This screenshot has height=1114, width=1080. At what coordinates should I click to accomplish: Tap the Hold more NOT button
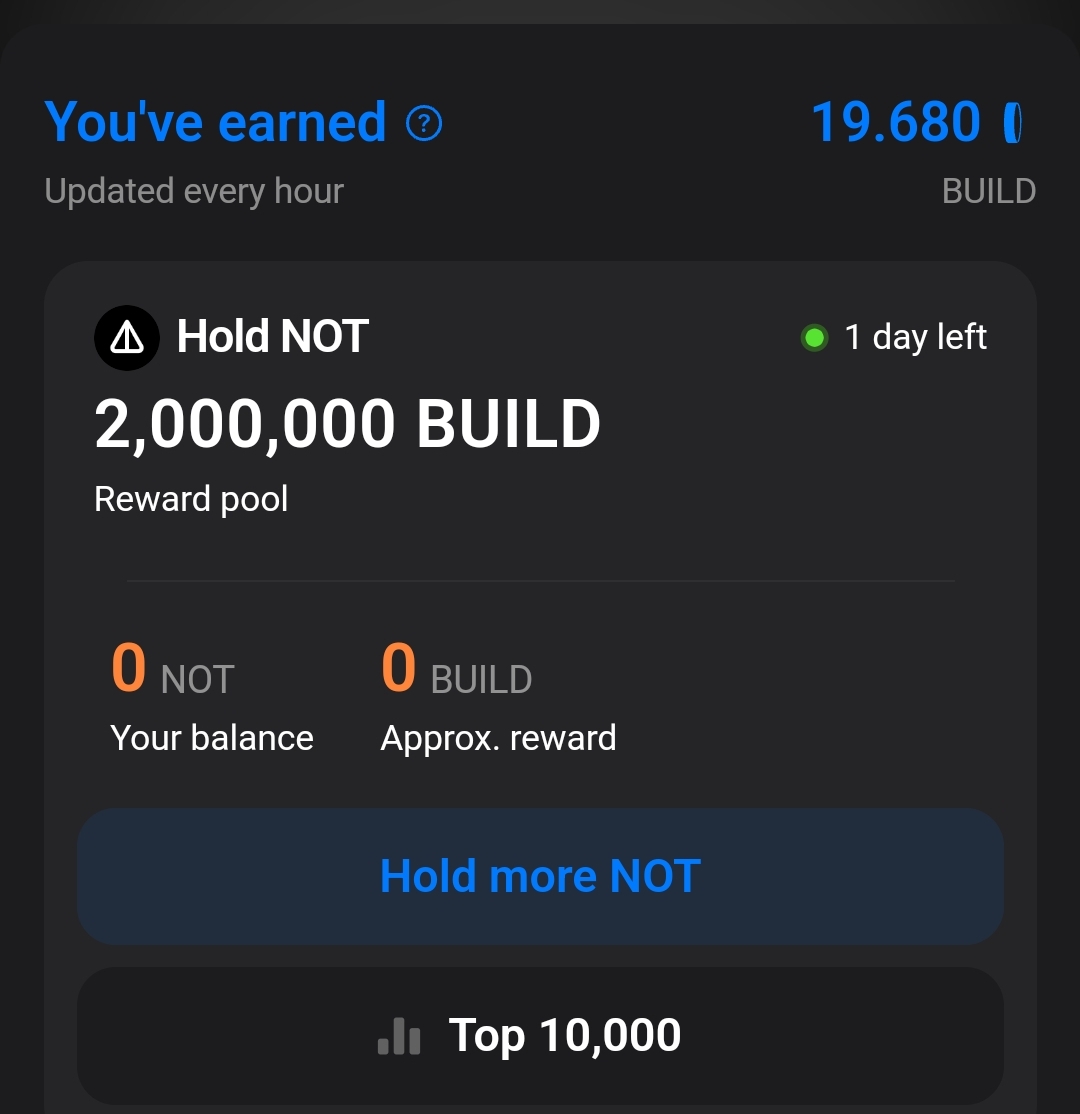click(540, 876)
